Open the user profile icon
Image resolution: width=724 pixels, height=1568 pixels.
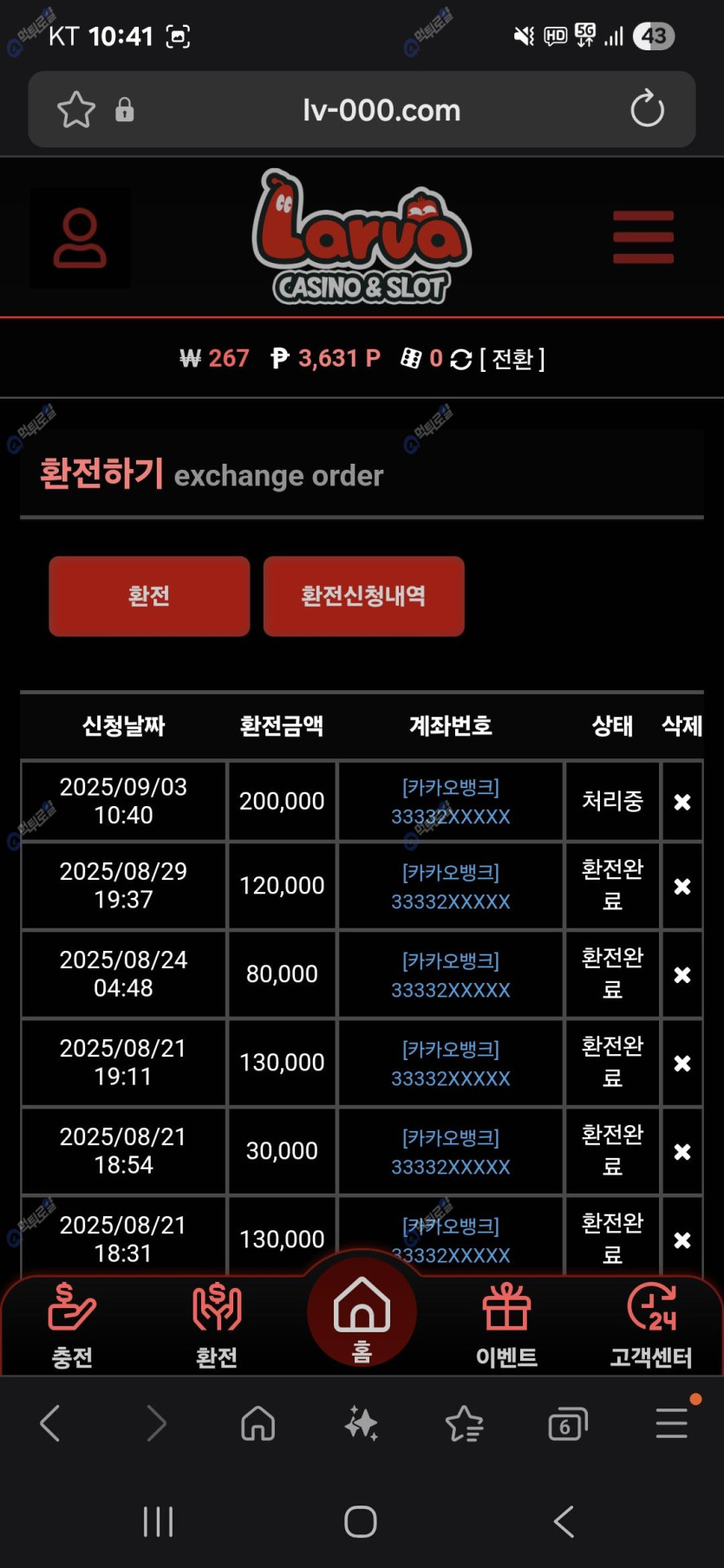[x=80, y=238]
